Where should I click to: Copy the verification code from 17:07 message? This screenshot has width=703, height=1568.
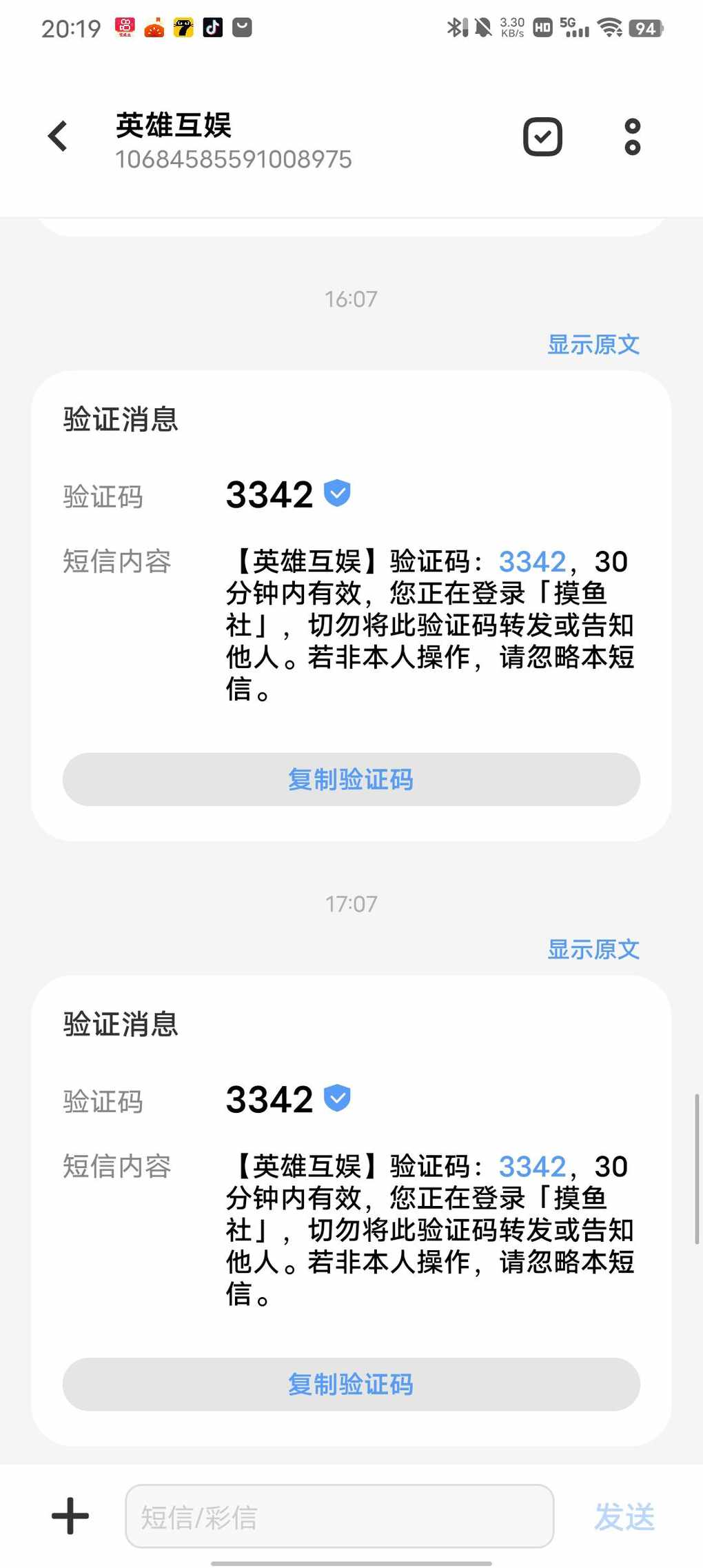(351, 1384)
